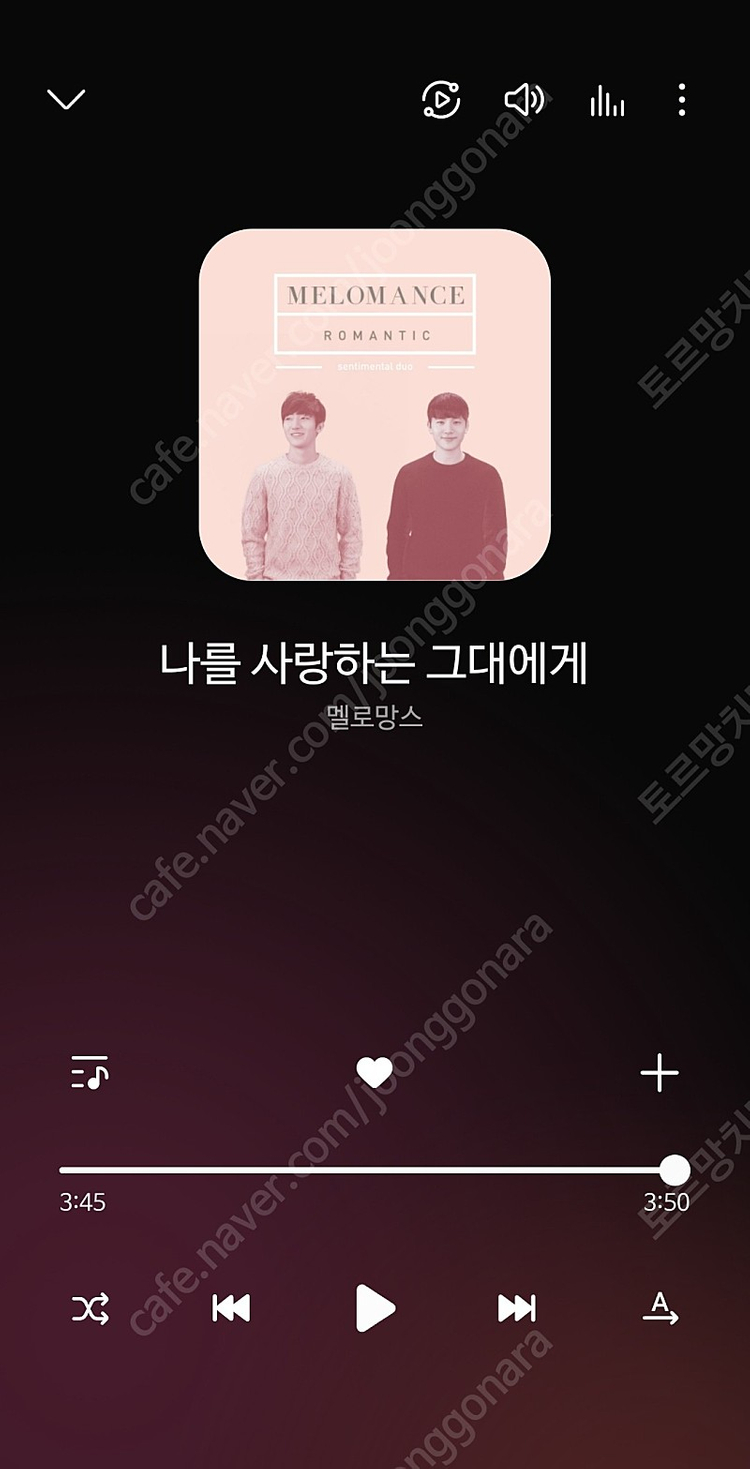Open the overflow menu
The image size is (750, 1469).
(682, 100)
